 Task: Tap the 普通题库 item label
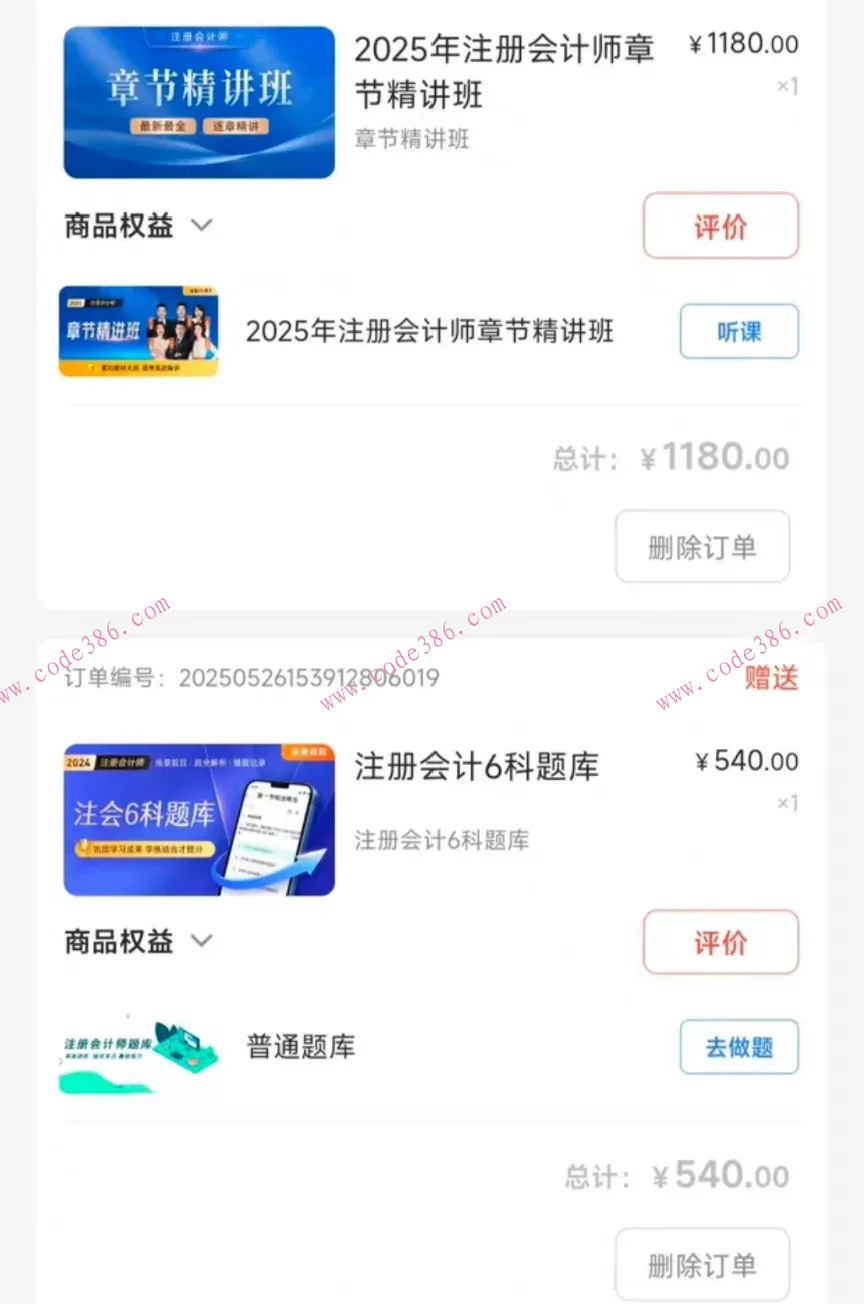[301, 1047]
